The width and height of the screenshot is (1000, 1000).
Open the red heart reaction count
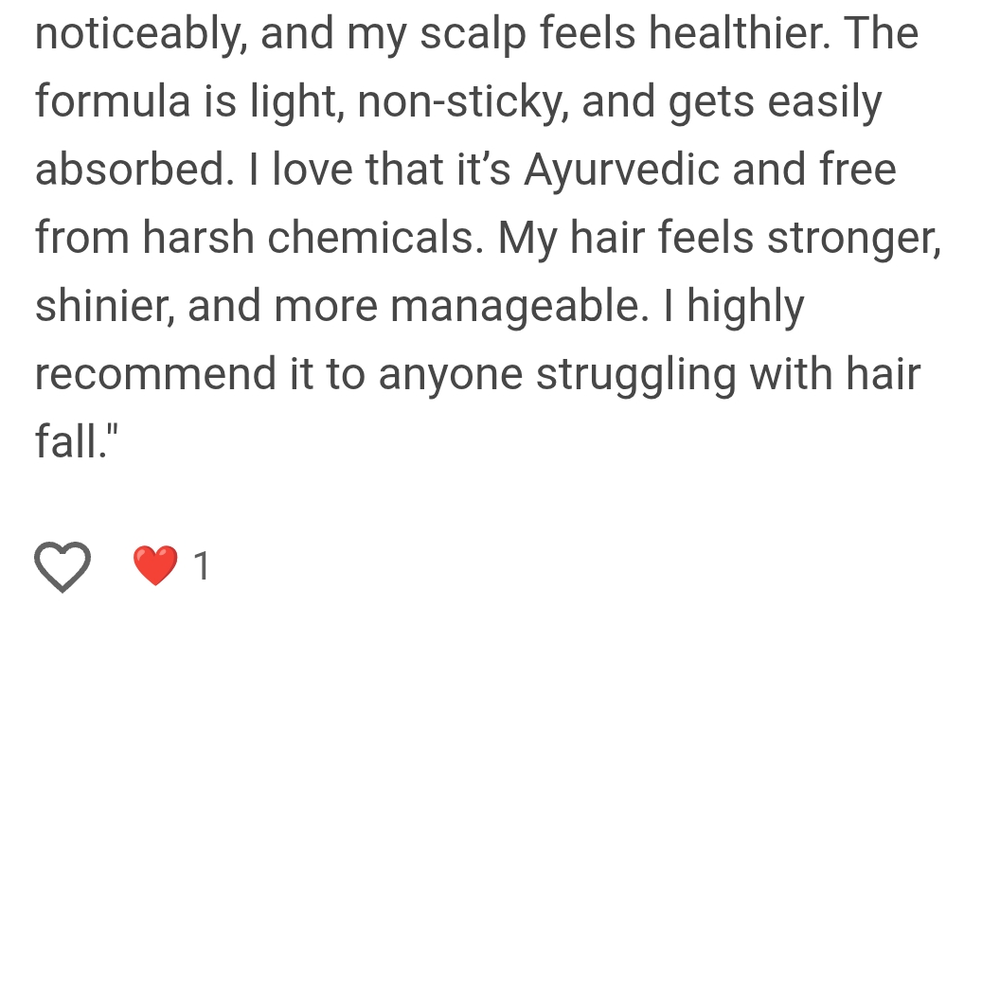pyautogui.click(x=171, y=566)
